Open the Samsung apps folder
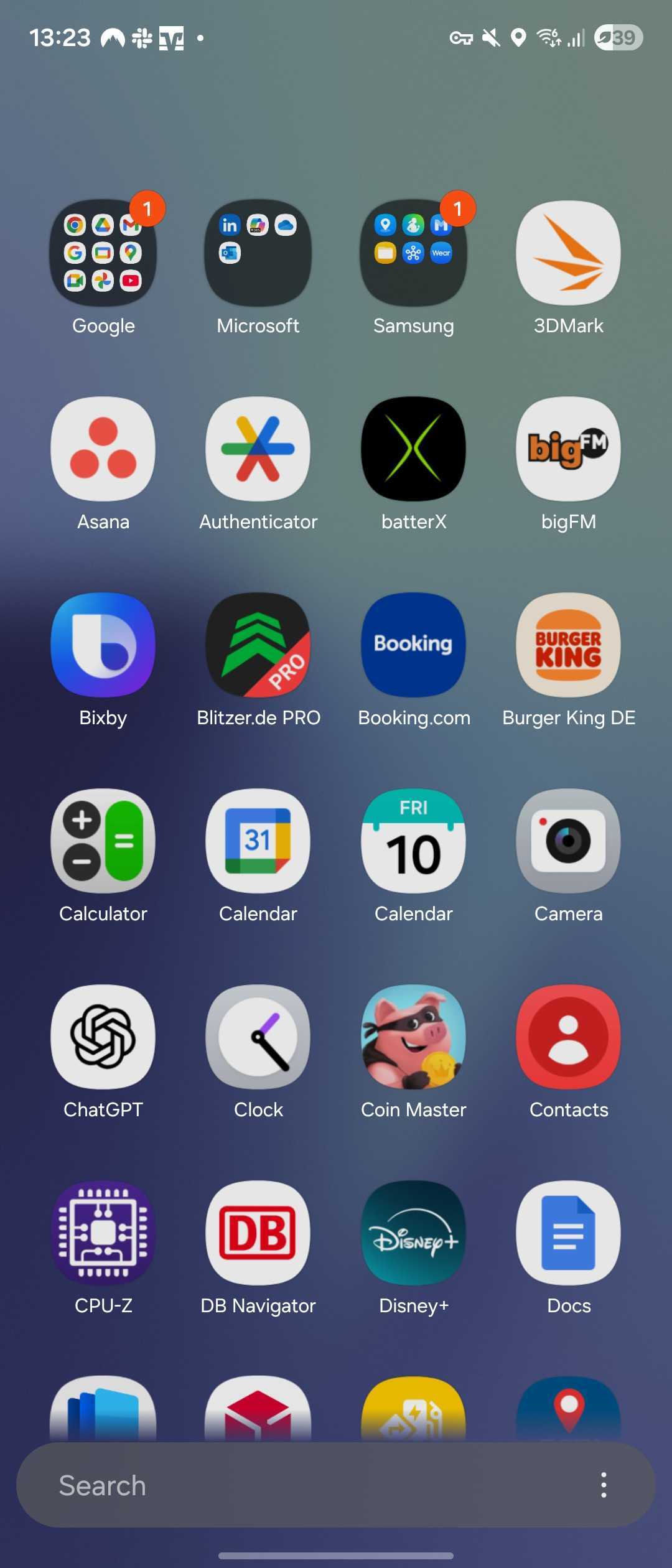The image size is (672, 1568). [x=413, y=253]
